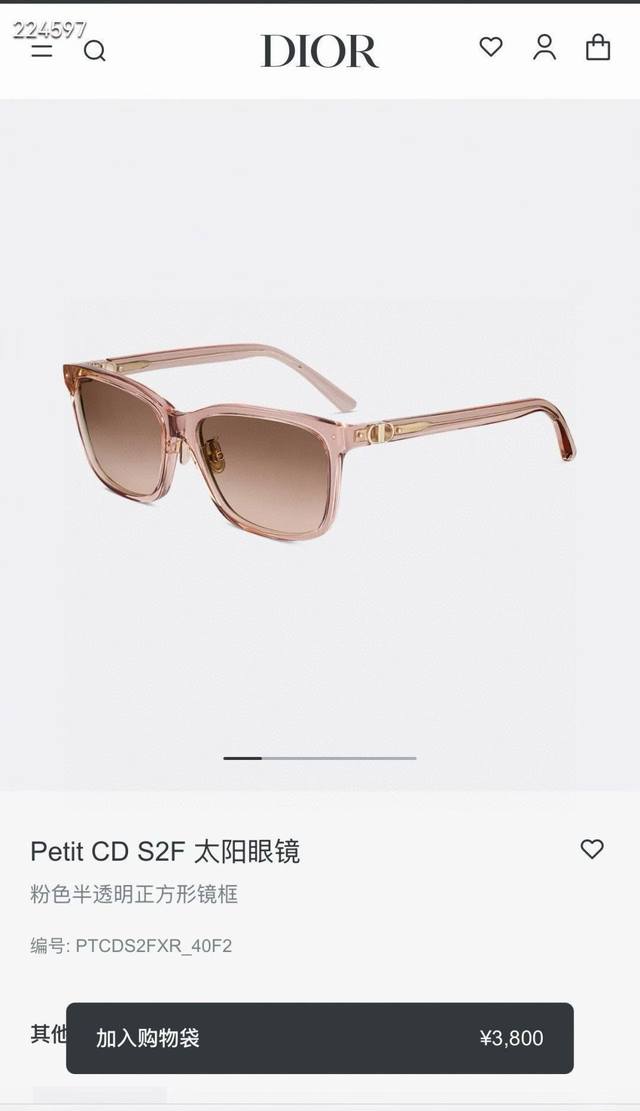Open the hamburger menu
This screenshot has width=640, height=1111.
(x=42, y=49)
